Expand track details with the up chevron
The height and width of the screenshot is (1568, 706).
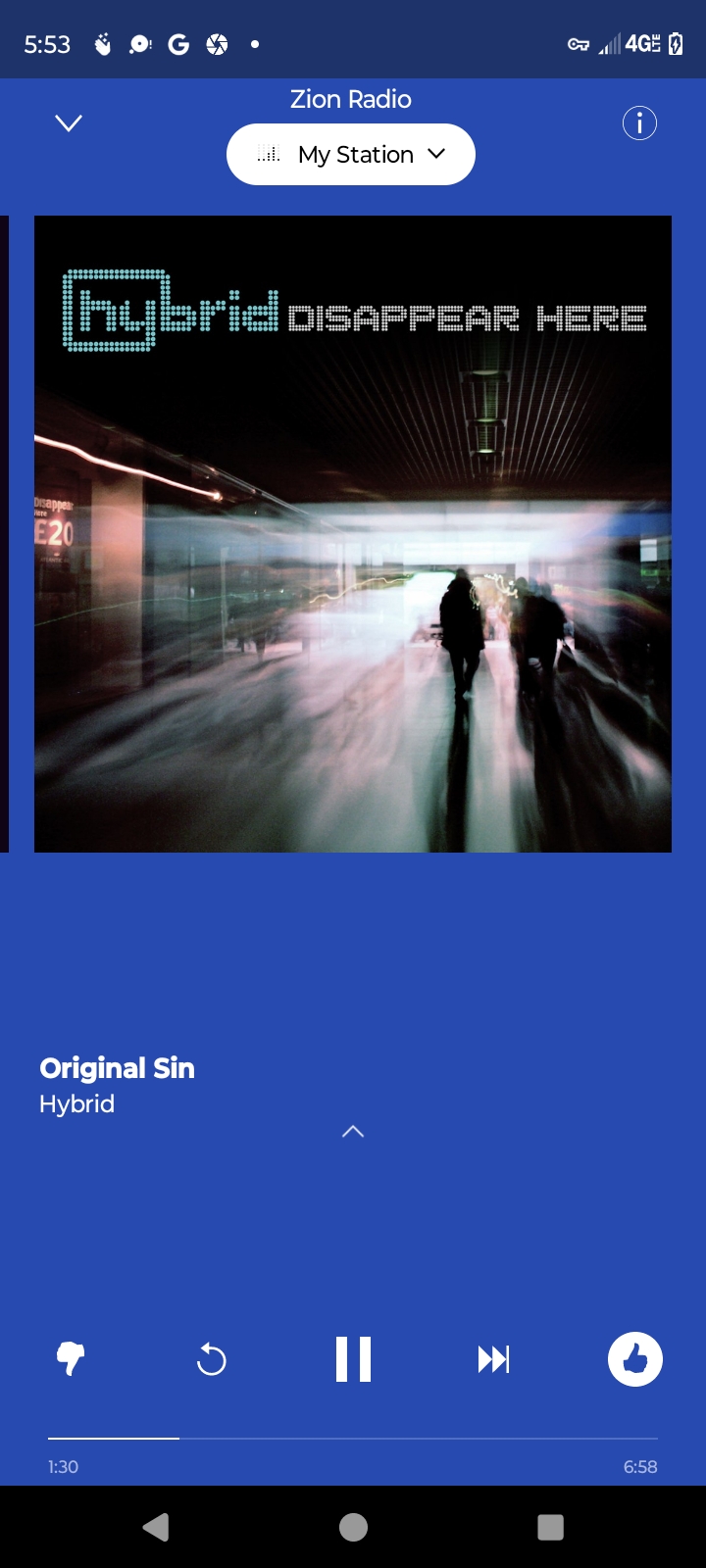(353, 1132)
